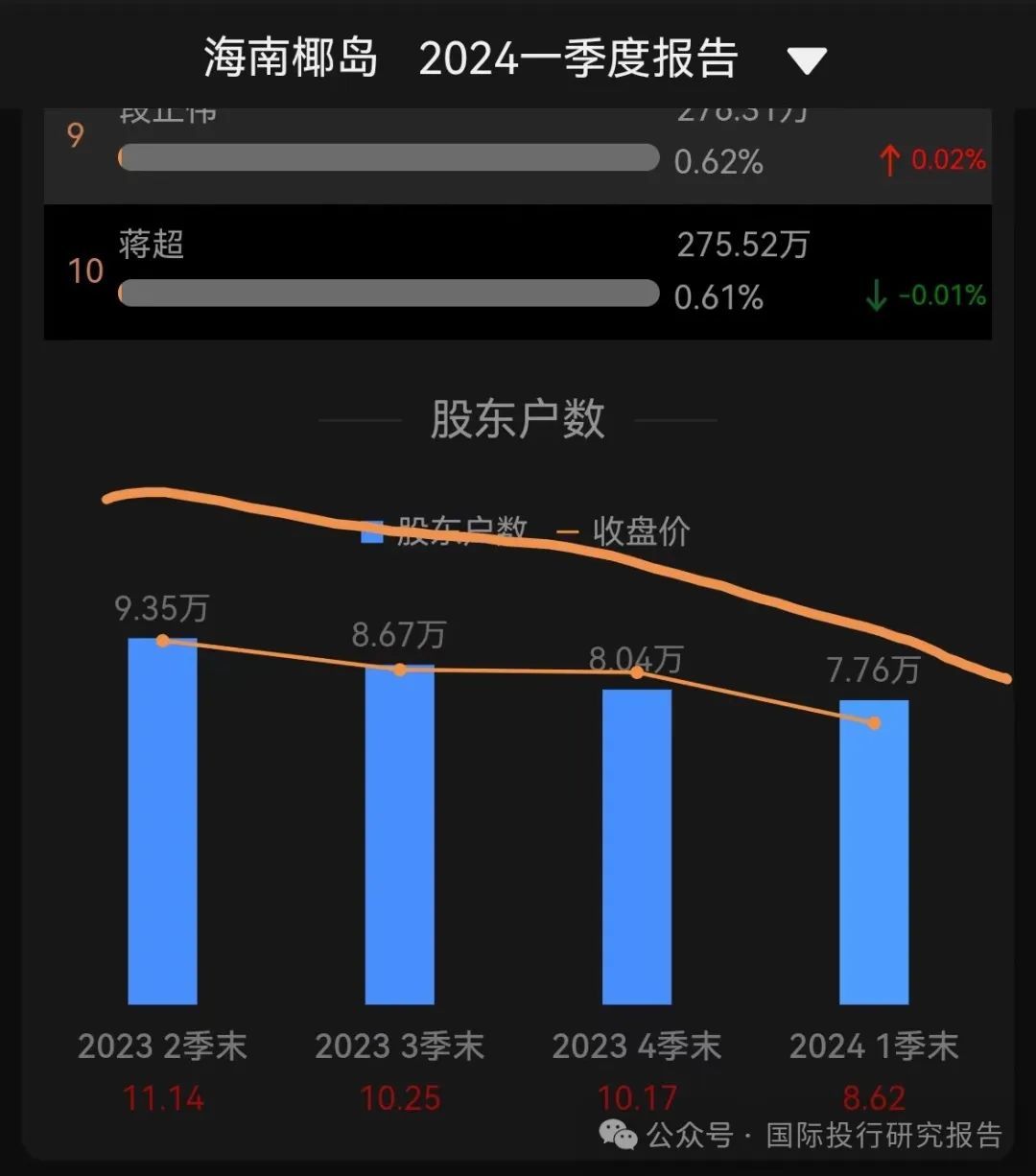Open shareholder 蒋超's holding details
Screen dimensions: 1036x1176
[152, 245]
